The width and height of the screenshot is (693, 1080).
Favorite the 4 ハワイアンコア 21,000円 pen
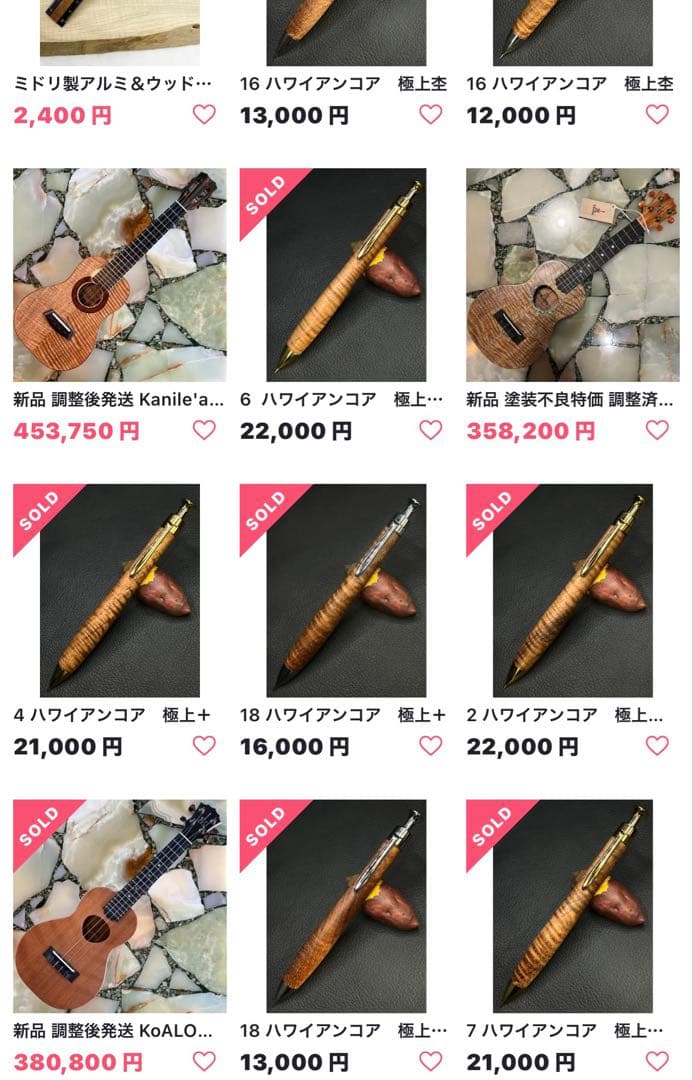(x=204, y=746)
